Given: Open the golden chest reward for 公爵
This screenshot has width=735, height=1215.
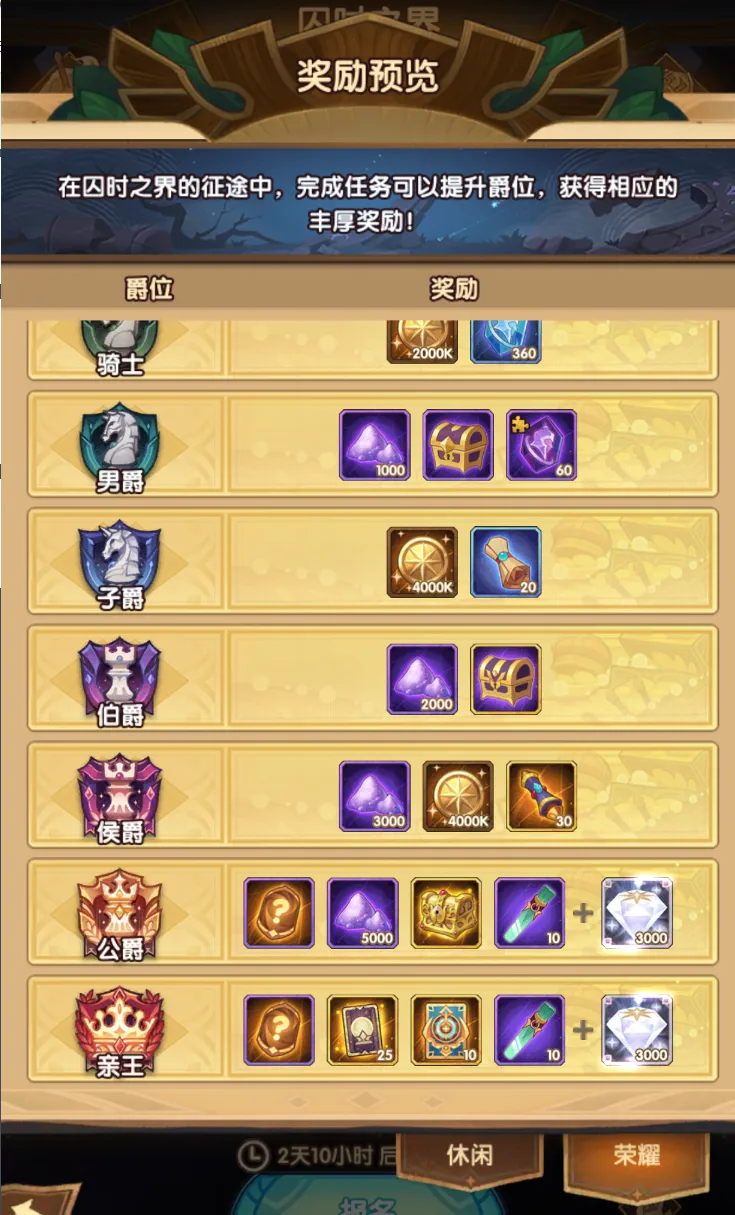Looking at the screenshot, I should click(x=446, y=913).
